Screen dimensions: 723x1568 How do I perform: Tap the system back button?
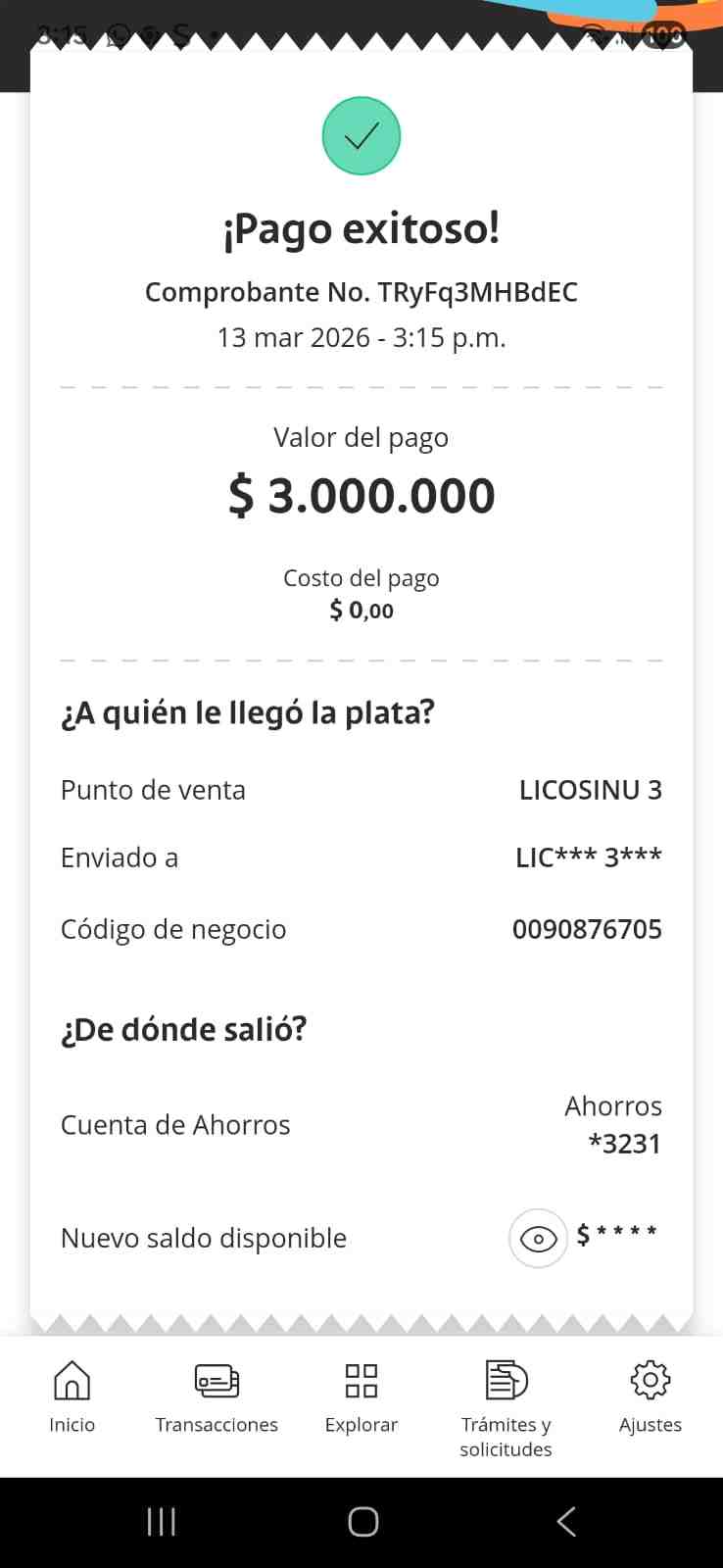[566, 1522]
